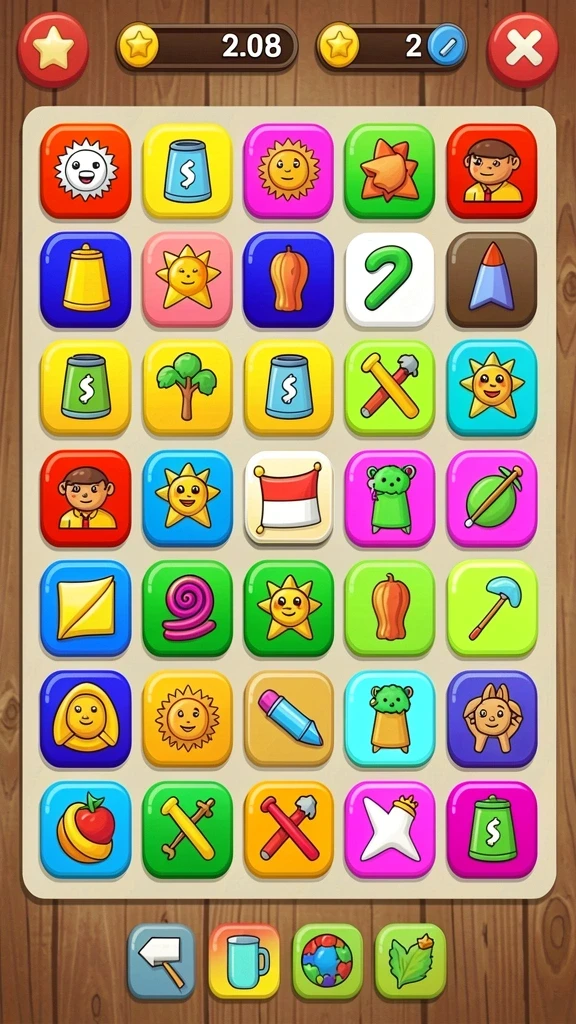The image size is (576, 1024).
Task: Select the rocket tile on brown
Action: (492, 280)
